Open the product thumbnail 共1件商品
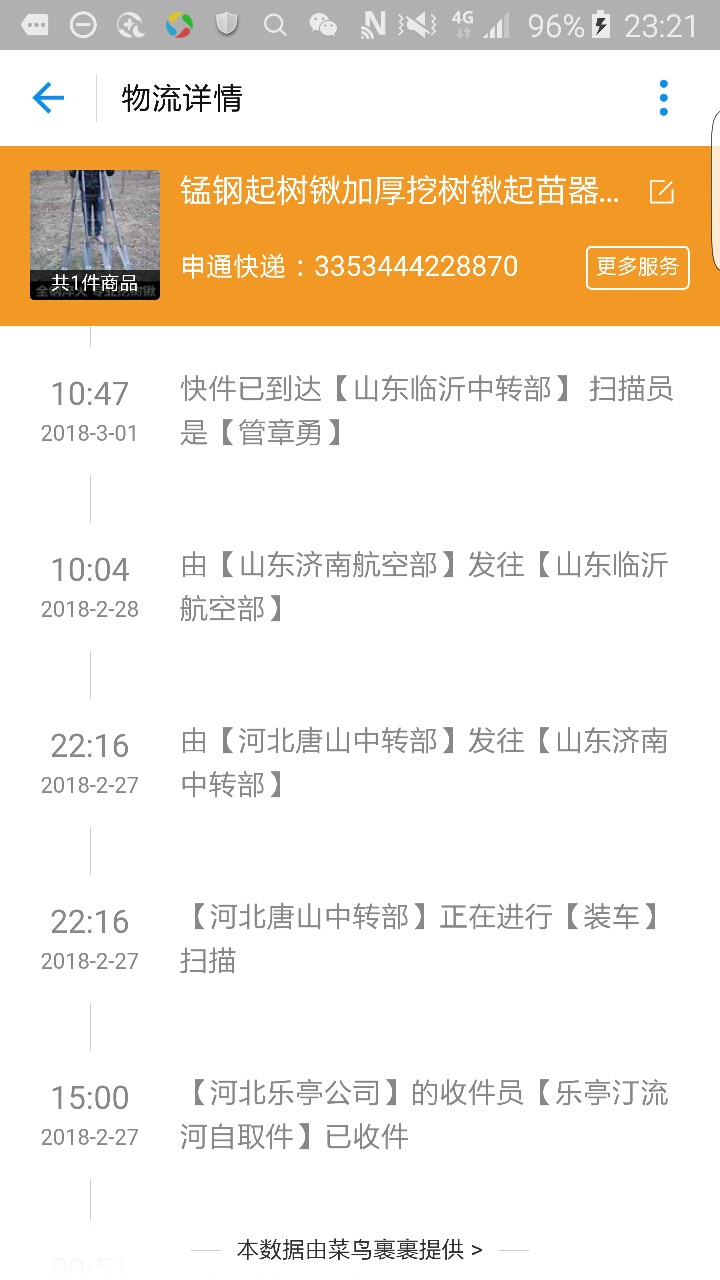 95,235
